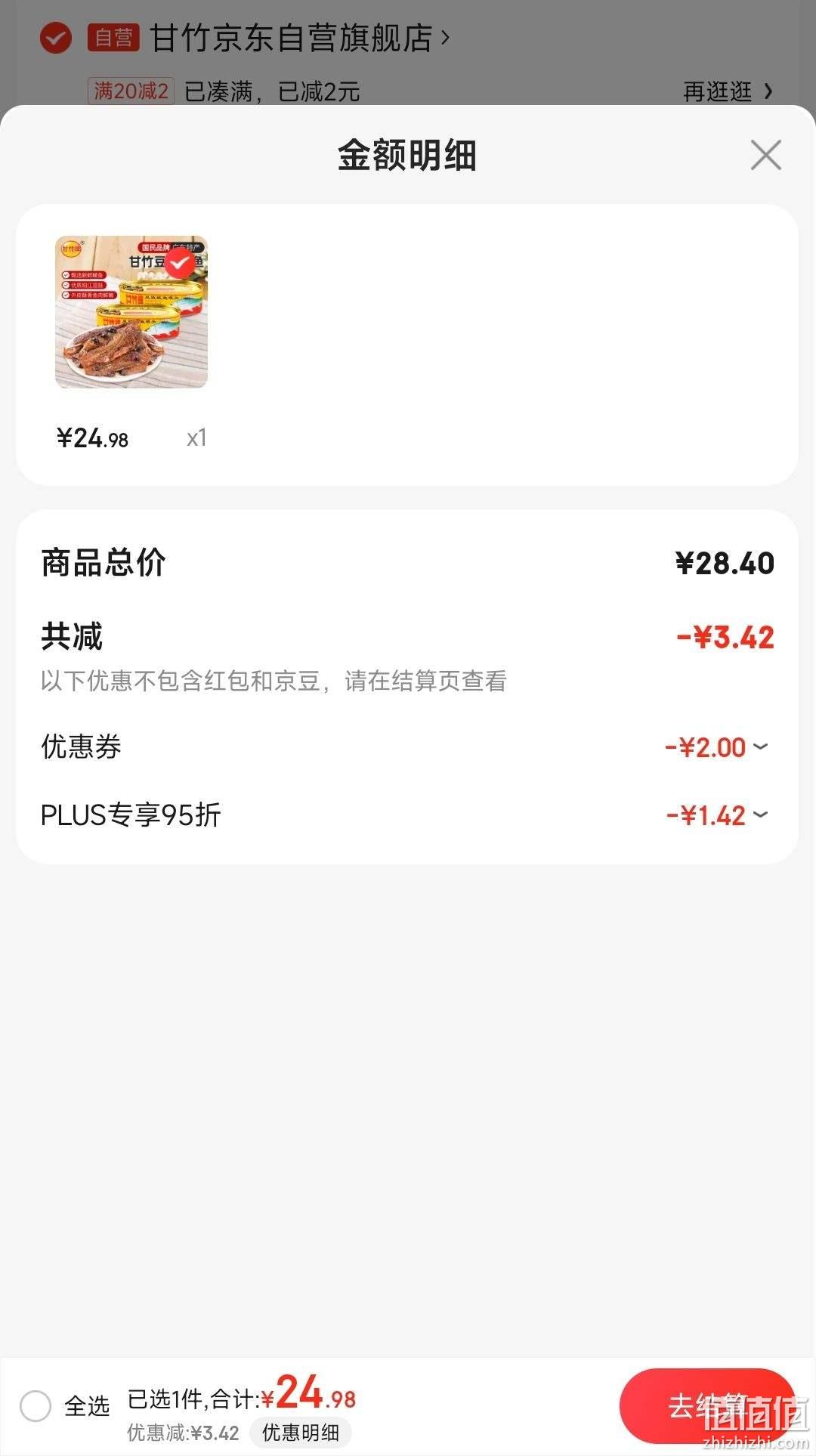
Task: Close the 金额明细 panel
Action: 765,155
